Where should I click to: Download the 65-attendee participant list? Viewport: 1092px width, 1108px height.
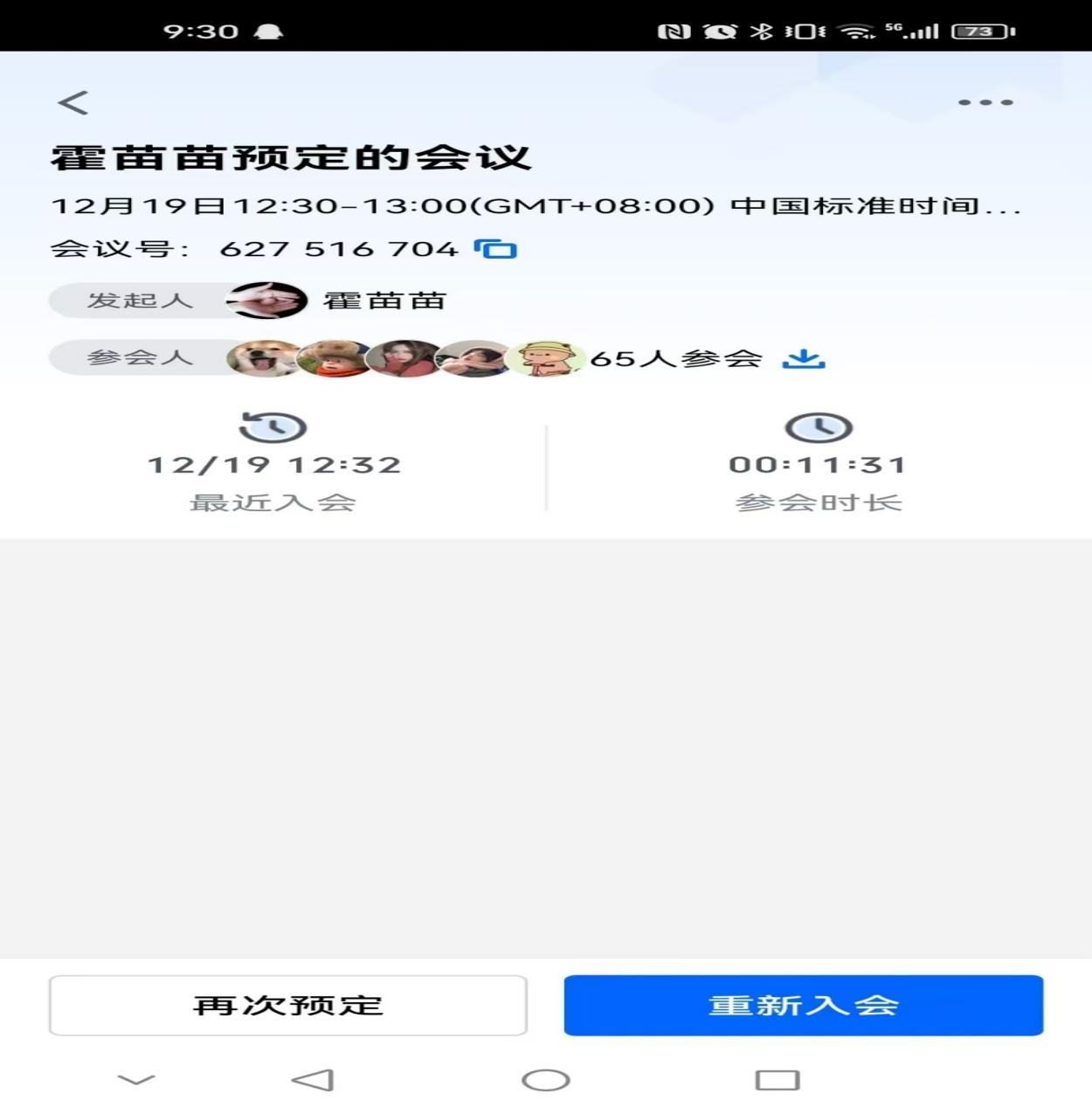(x=803, y=358)
